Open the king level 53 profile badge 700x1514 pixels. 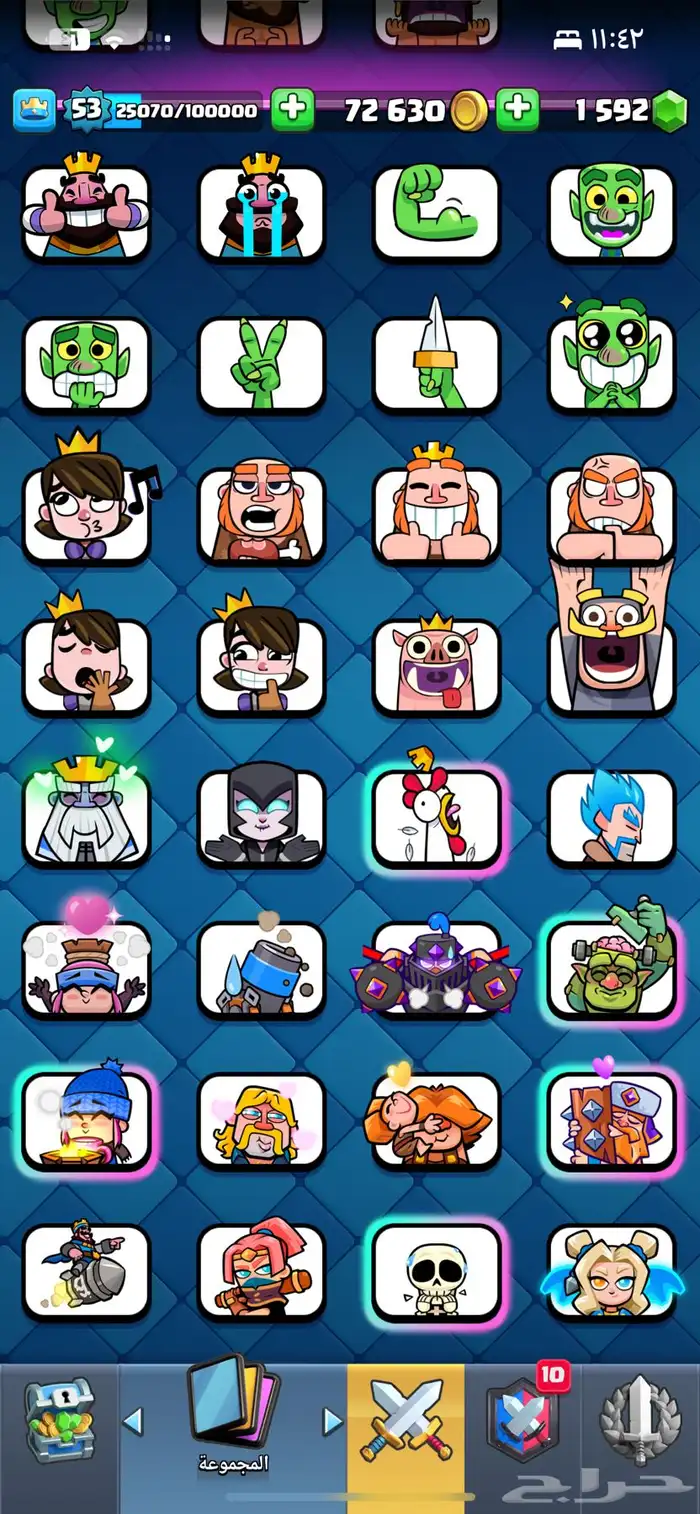[86, 109]
